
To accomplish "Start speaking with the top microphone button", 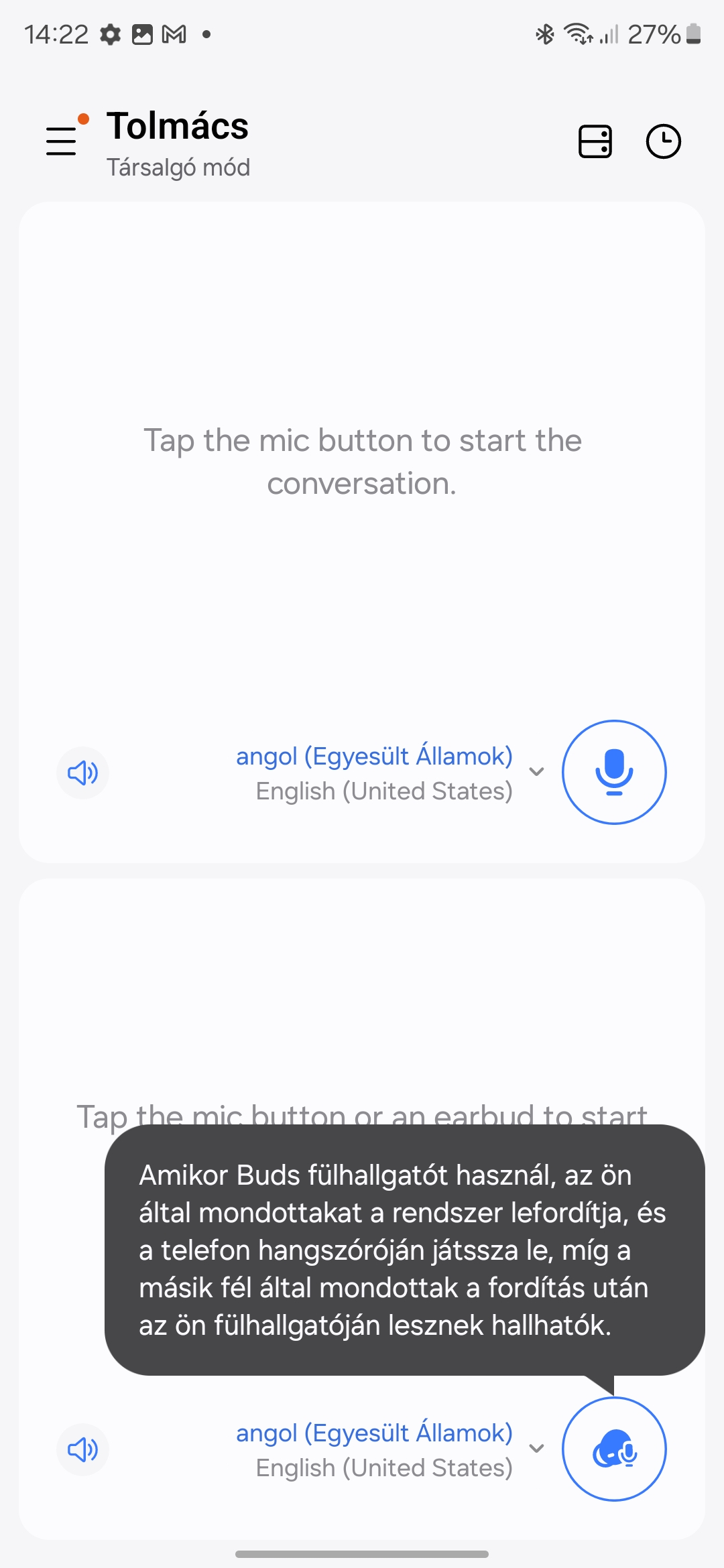I will point(614,772).
